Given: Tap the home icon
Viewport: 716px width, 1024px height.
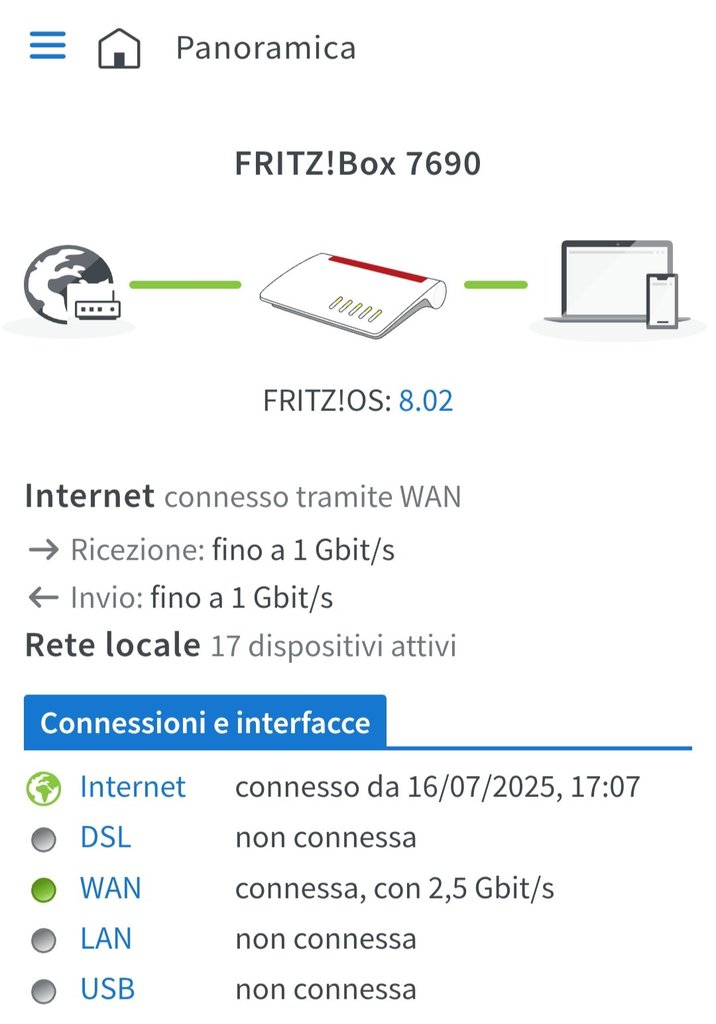Looking at the screenshot, I should tap(119, 48).
